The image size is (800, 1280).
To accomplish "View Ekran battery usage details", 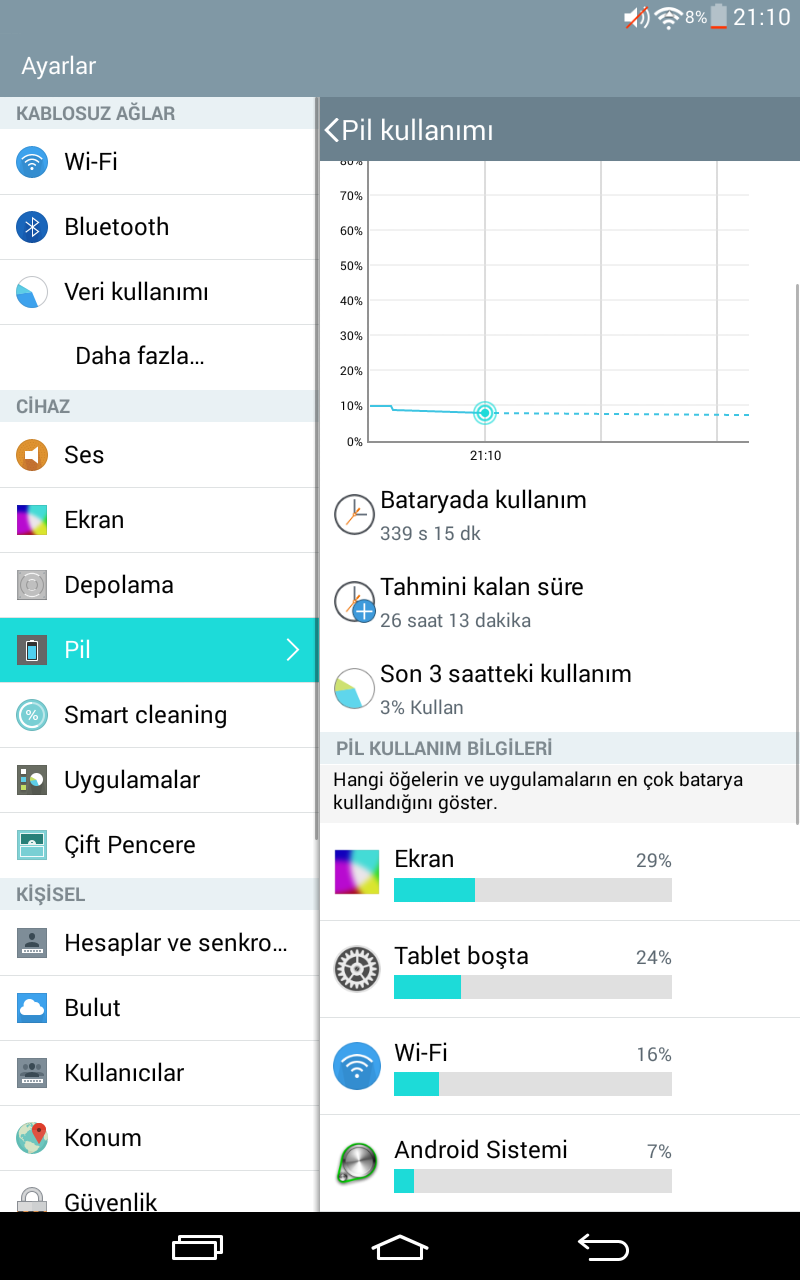I will [x=560, y=872].
